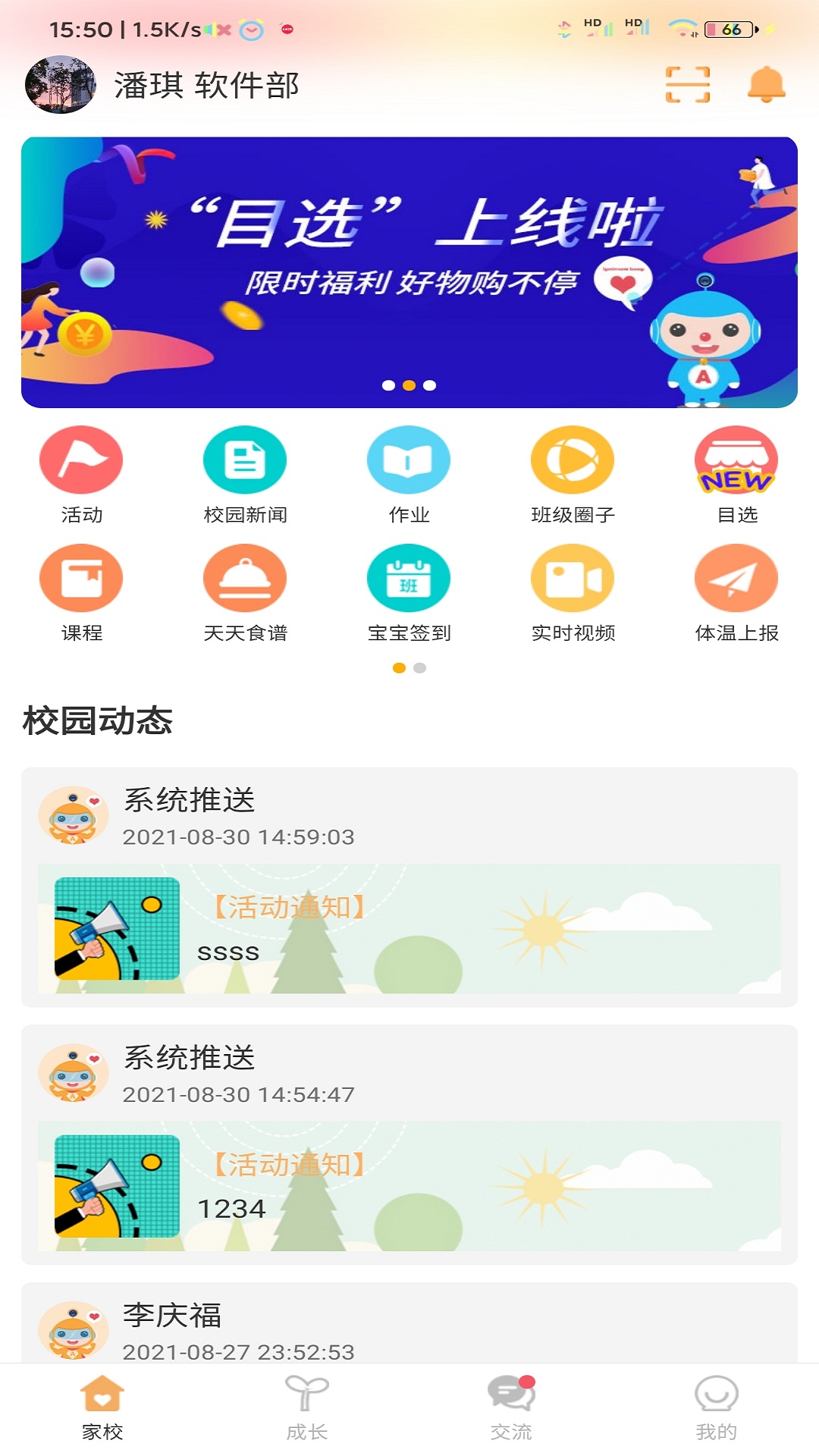Open 目选 with the NEW badge

[x=736, y=470]
